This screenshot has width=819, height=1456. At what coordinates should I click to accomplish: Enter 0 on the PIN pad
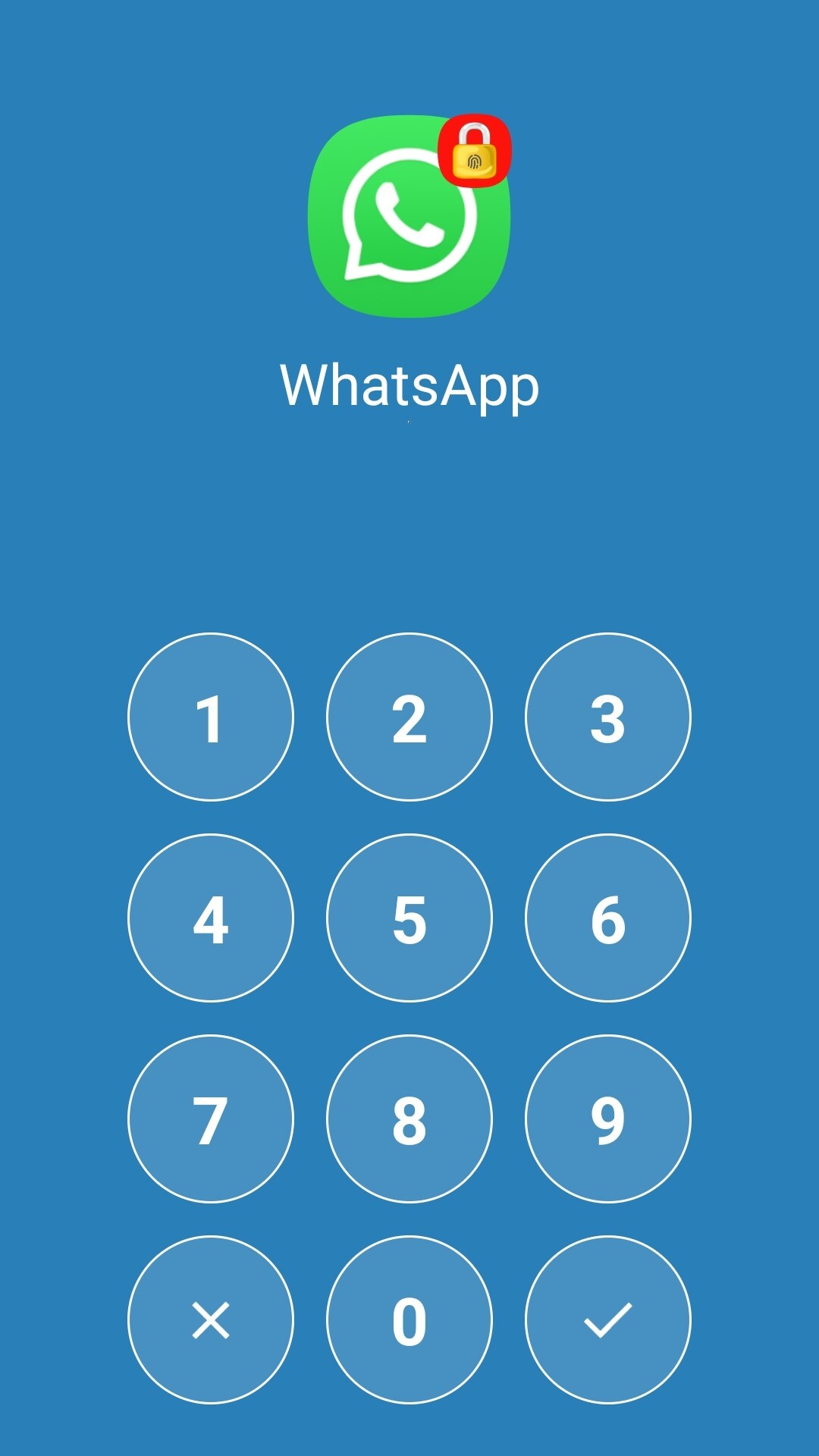pos(409,1319)
